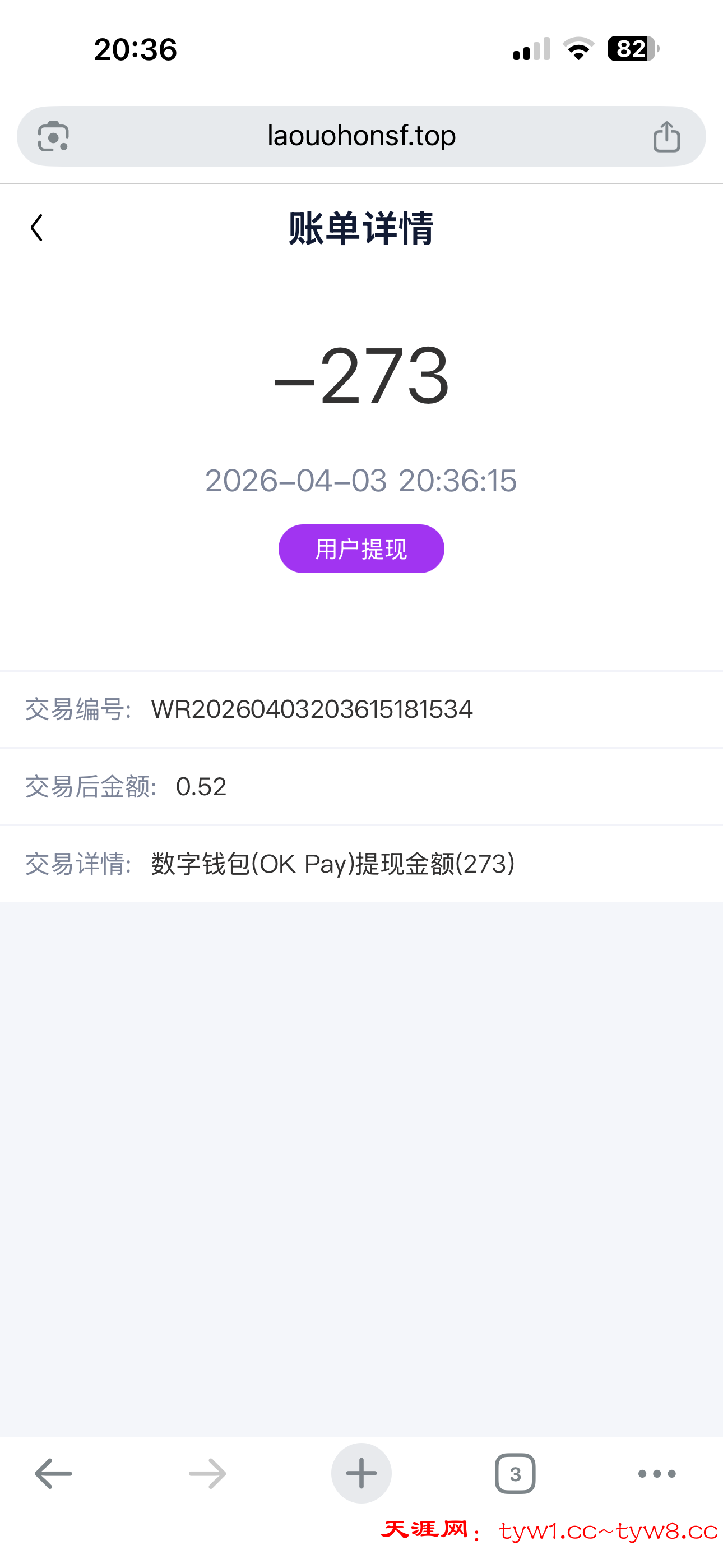
Task: Share this page from the address bar
Action: (x=666, y=136)
